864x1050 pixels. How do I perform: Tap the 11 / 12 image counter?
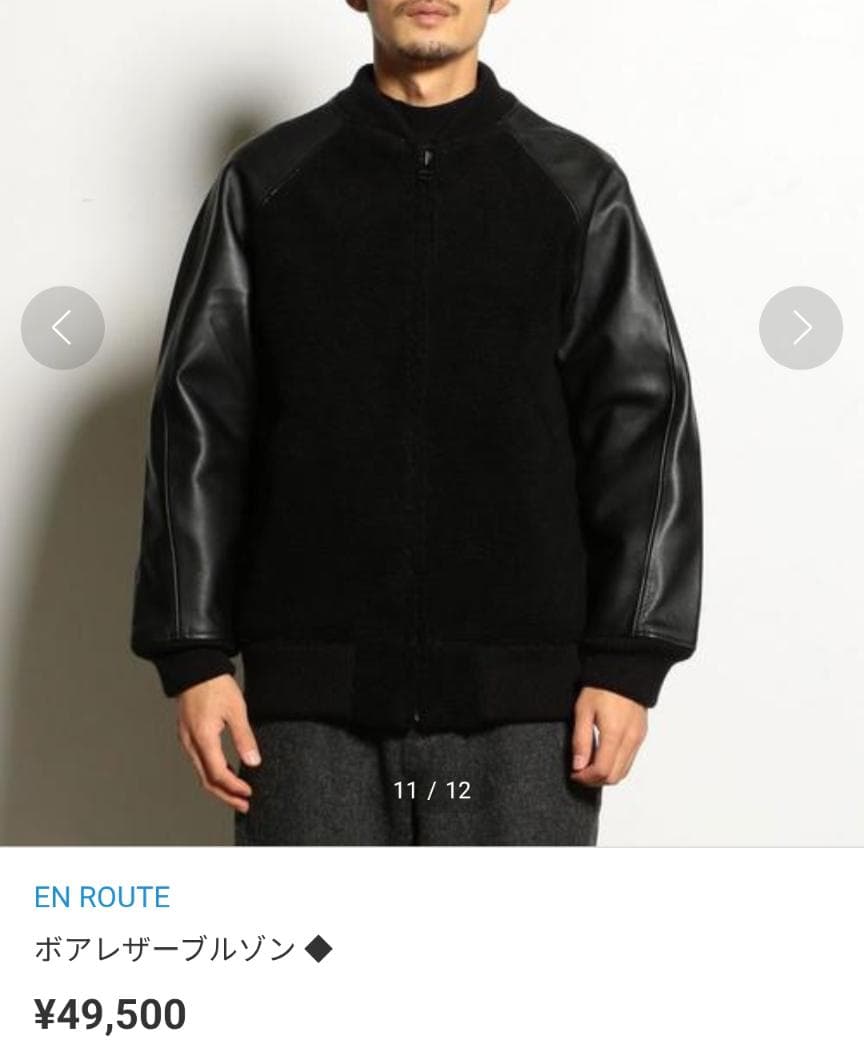tap(432, 788)
